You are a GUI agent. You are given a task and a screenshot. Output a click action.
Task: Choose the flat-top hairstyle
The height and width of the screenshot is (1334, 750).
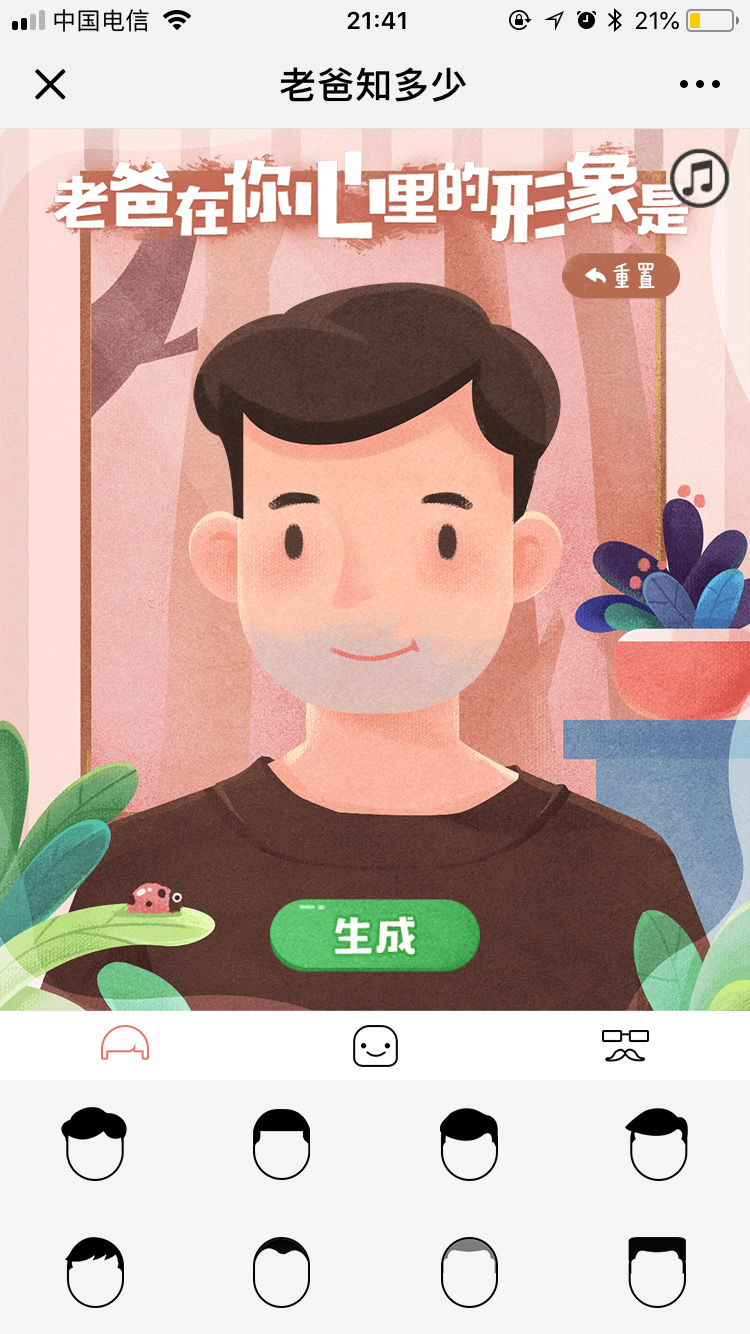click(x=657, y=1272)
